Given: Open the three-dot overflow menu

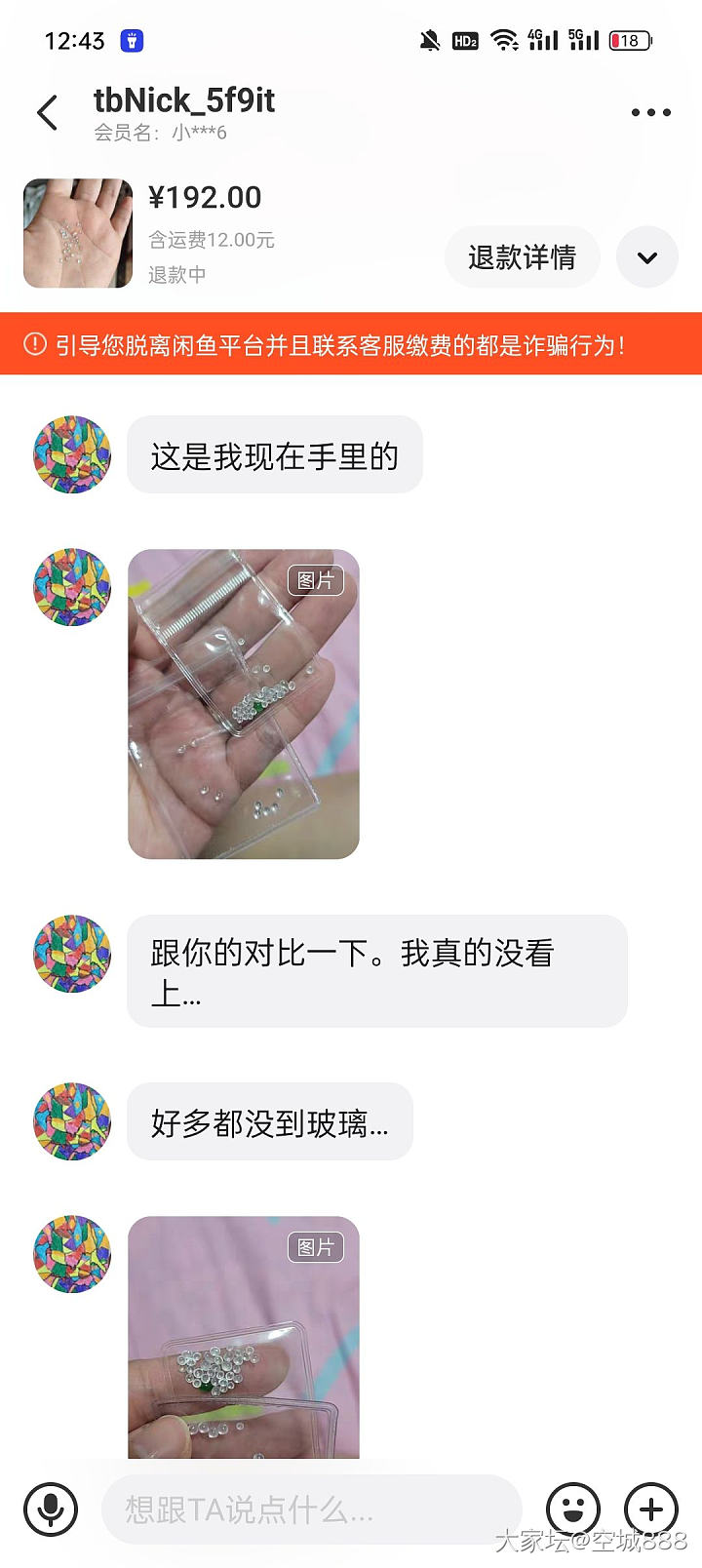Looking at the screenshot, I should (x=650, y=113).
